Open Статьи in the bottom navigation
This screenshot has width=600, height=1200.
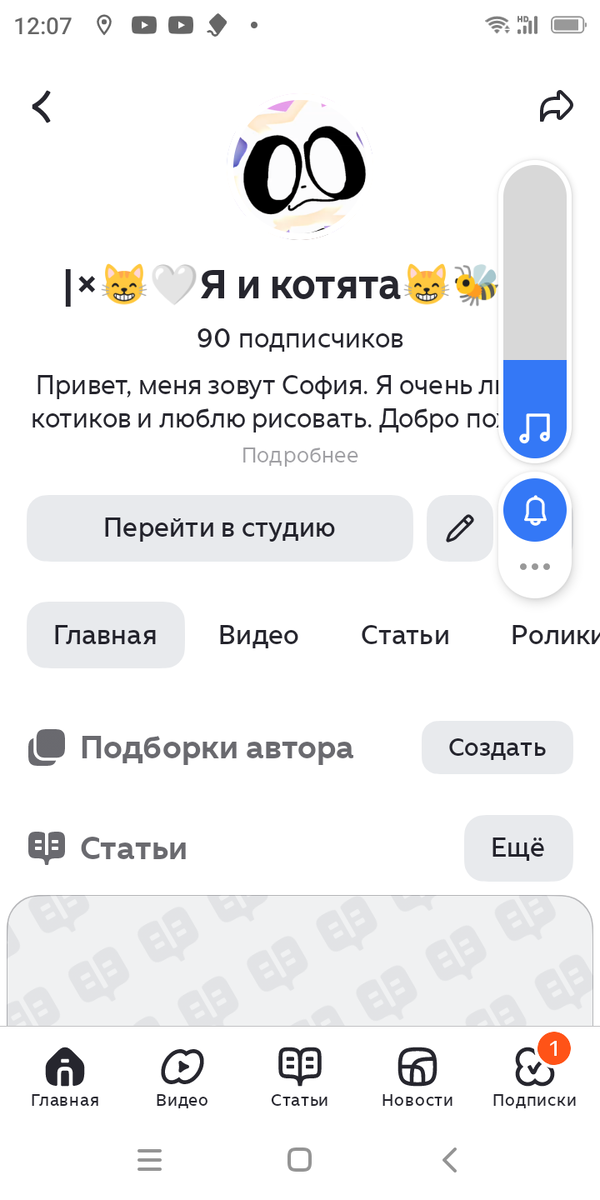[x=299, y=1078]
